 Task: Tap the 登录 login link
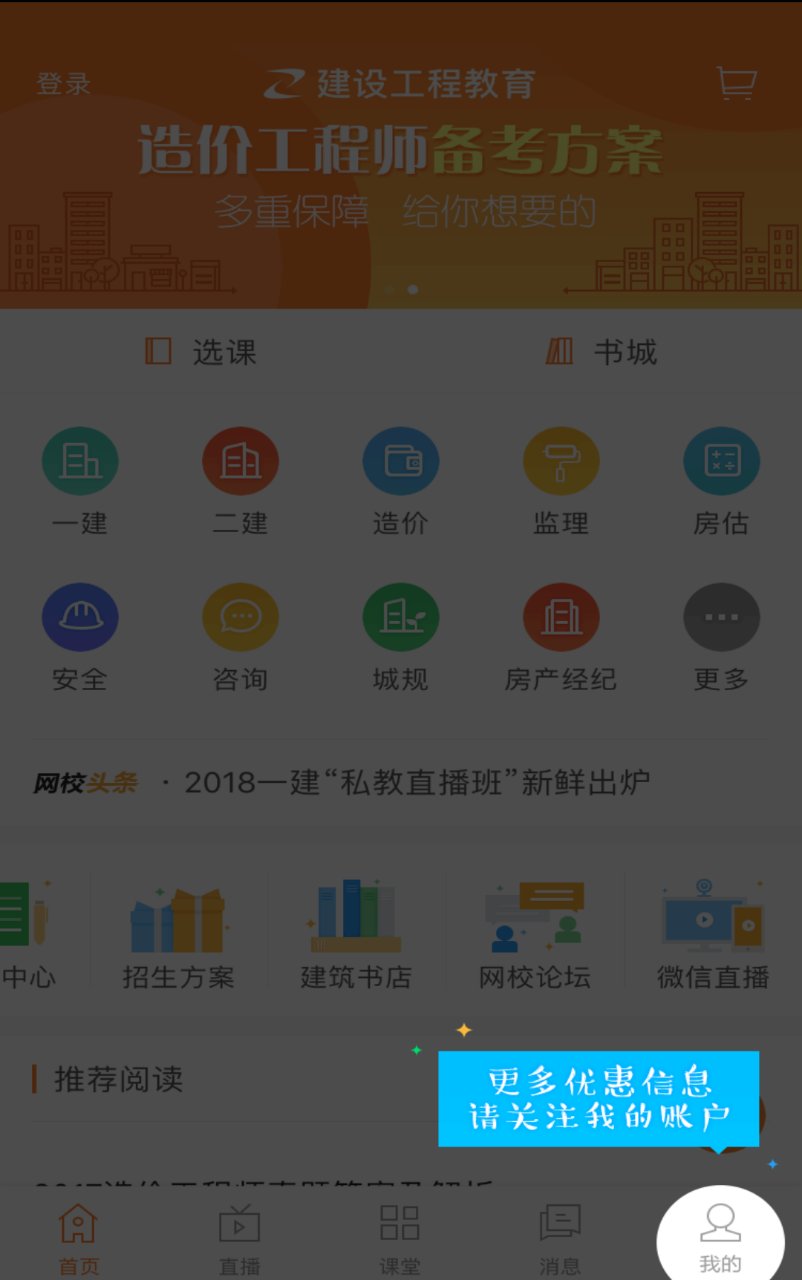coord(65,83)
